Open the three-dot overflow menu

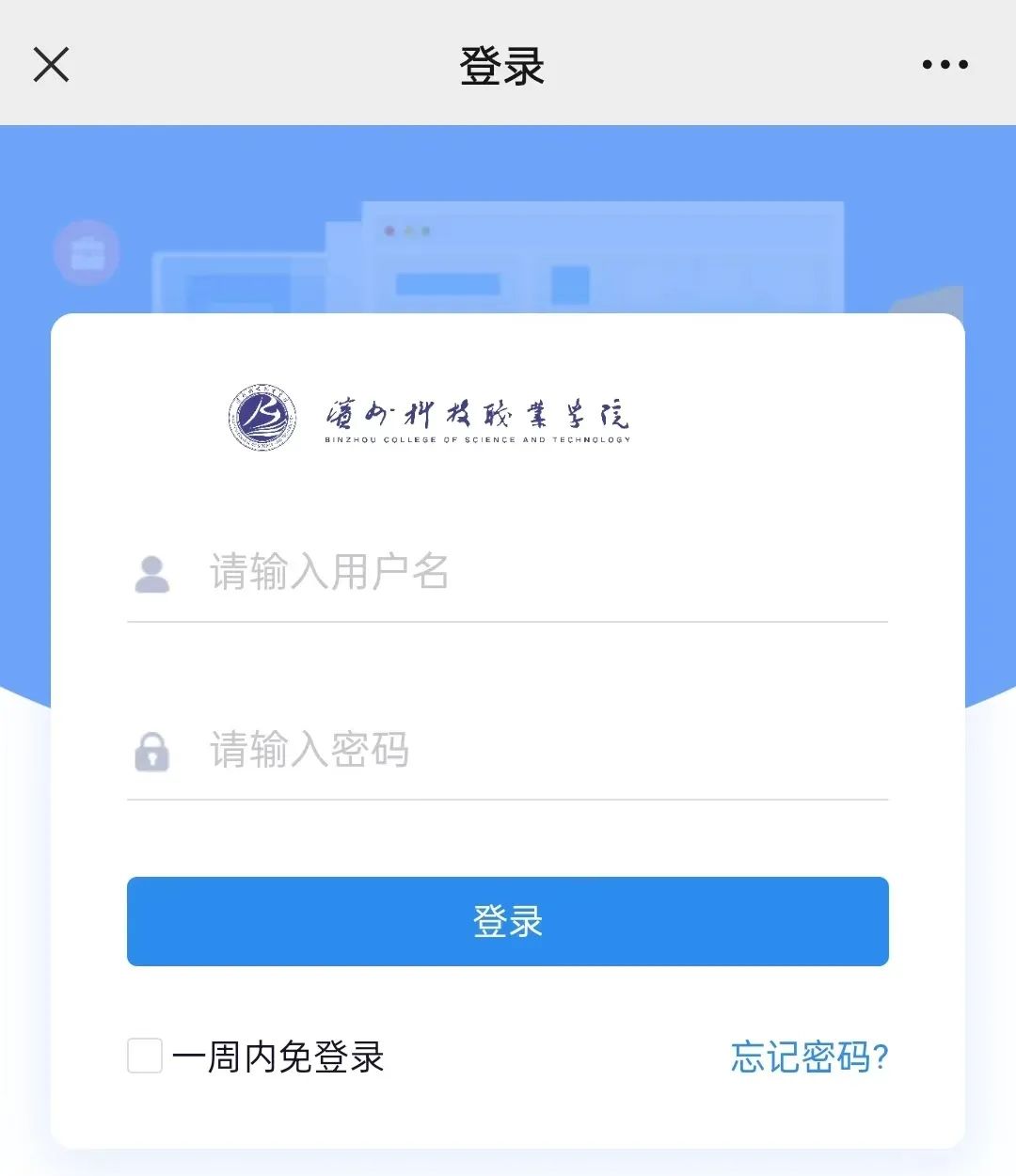pyautogui.click(x=945, y=65)
